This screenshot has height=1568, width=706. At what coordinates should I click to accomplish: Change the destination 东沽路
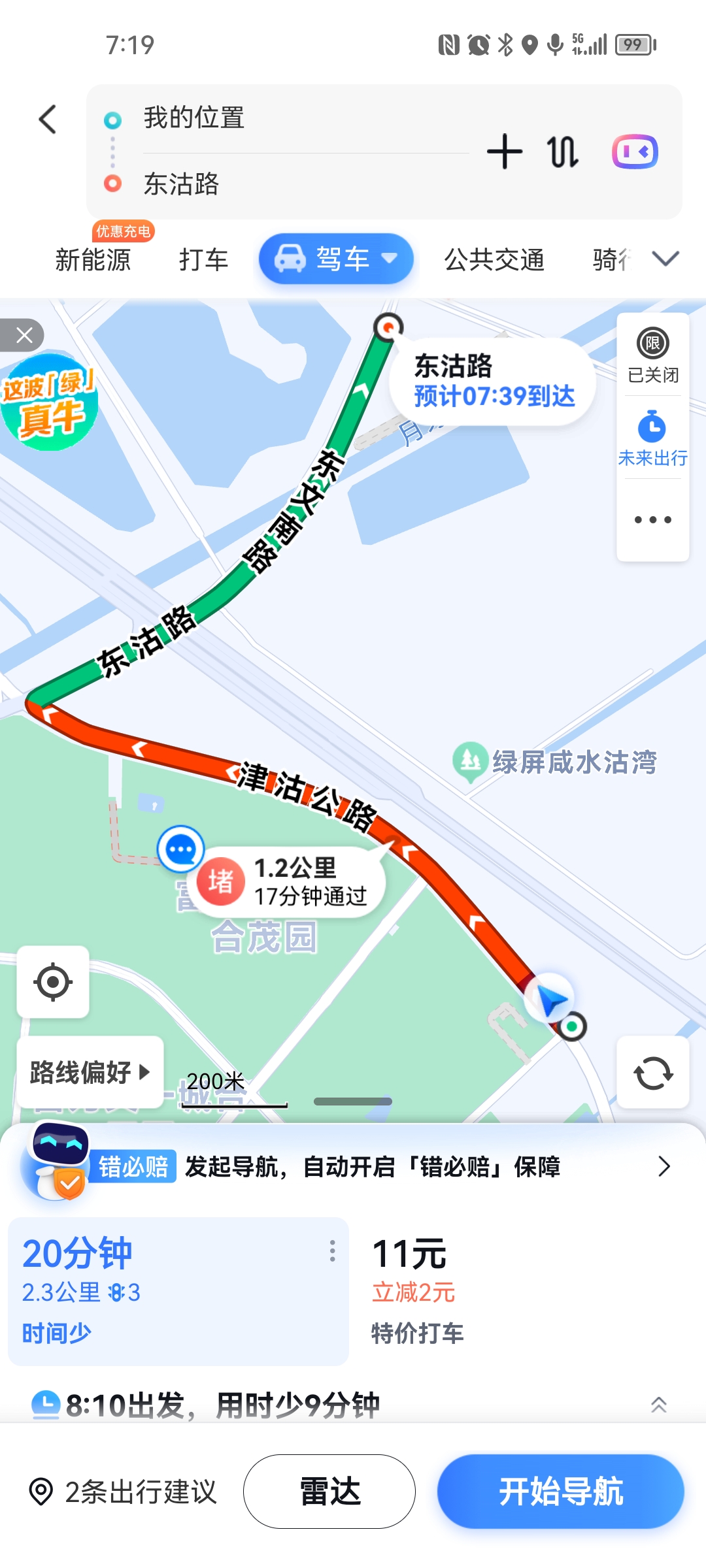tap(181, 184)
